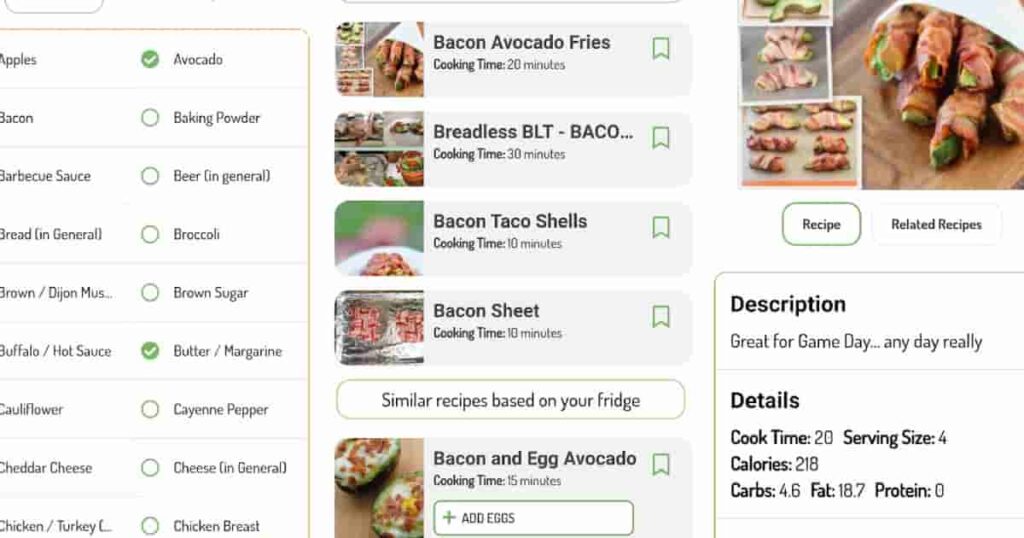
Task: Select the Baking Powder ingredient
Action: (x=150, y=118)
